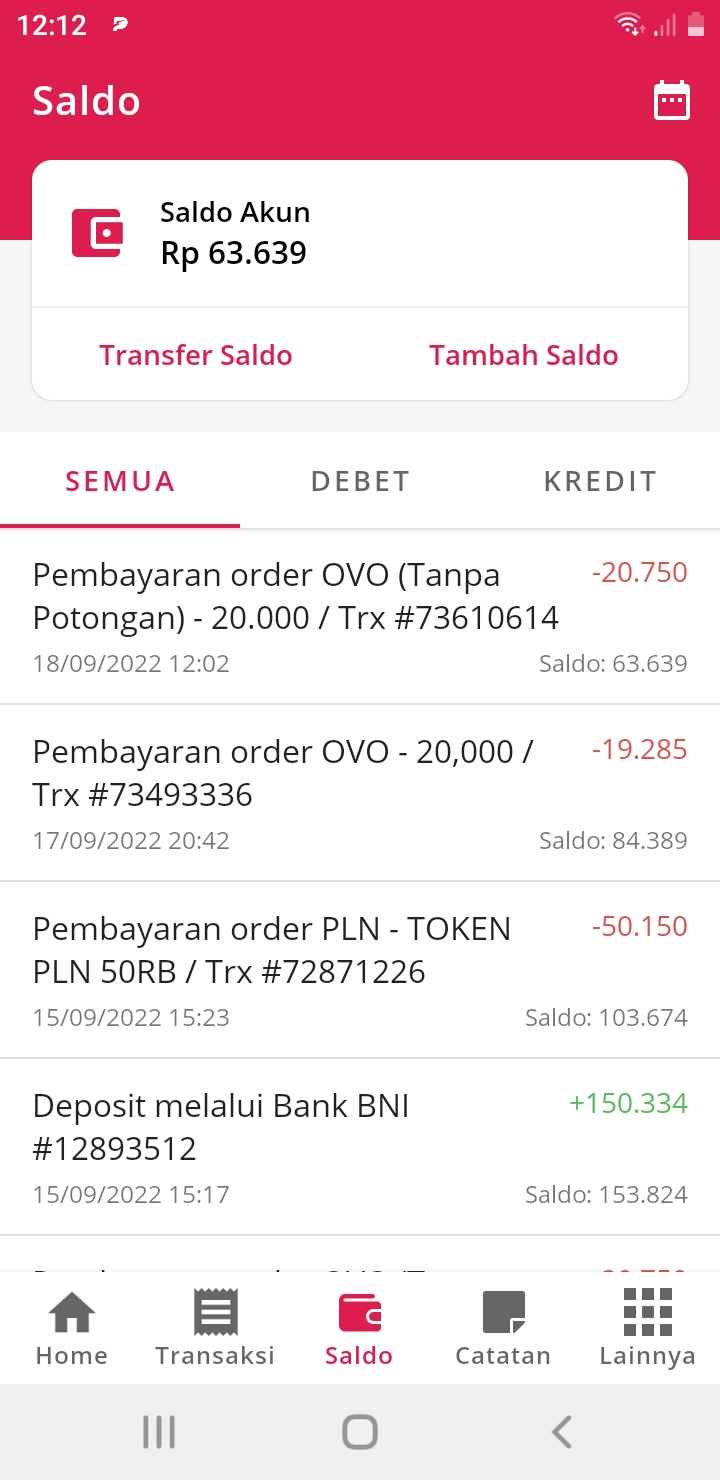Viewport: 720px width, 1480px height.
Task: Switch to the KREDIT tab
Action: [x=600, y=481]
